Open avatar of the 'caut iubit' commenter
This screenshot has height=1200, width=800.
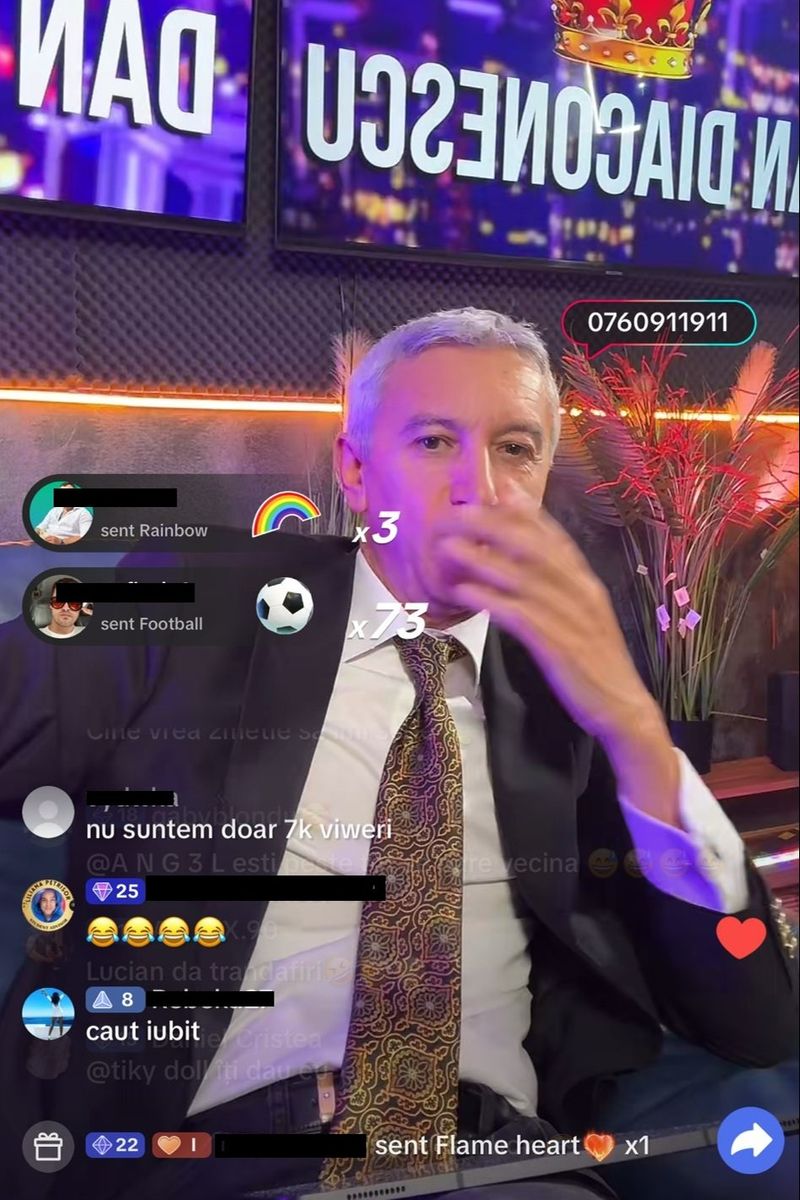(48, 1014)
